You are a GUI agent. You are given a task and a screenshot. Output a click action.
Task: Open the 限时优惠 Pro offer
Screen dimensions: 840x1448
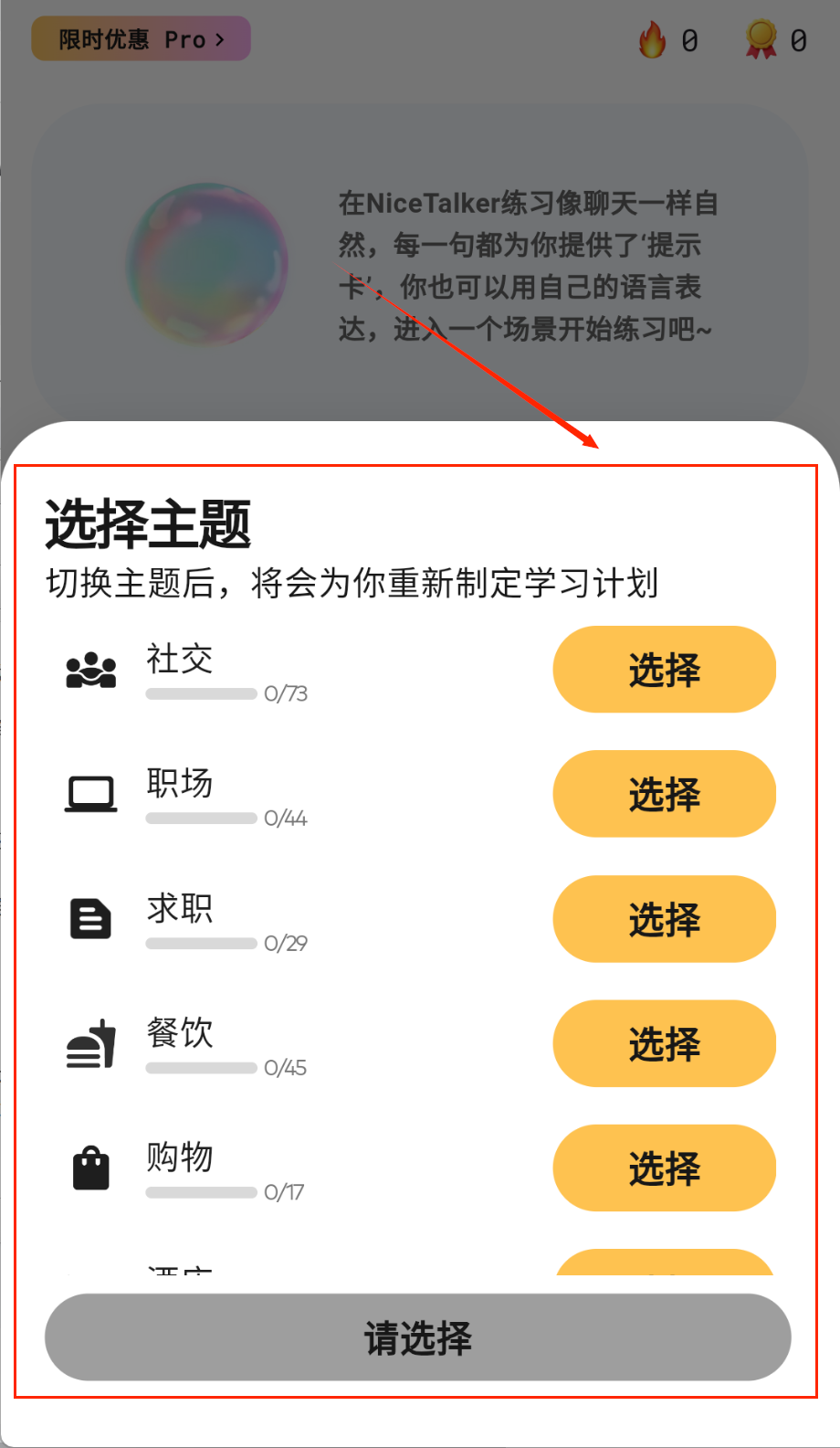pos(142,39)
